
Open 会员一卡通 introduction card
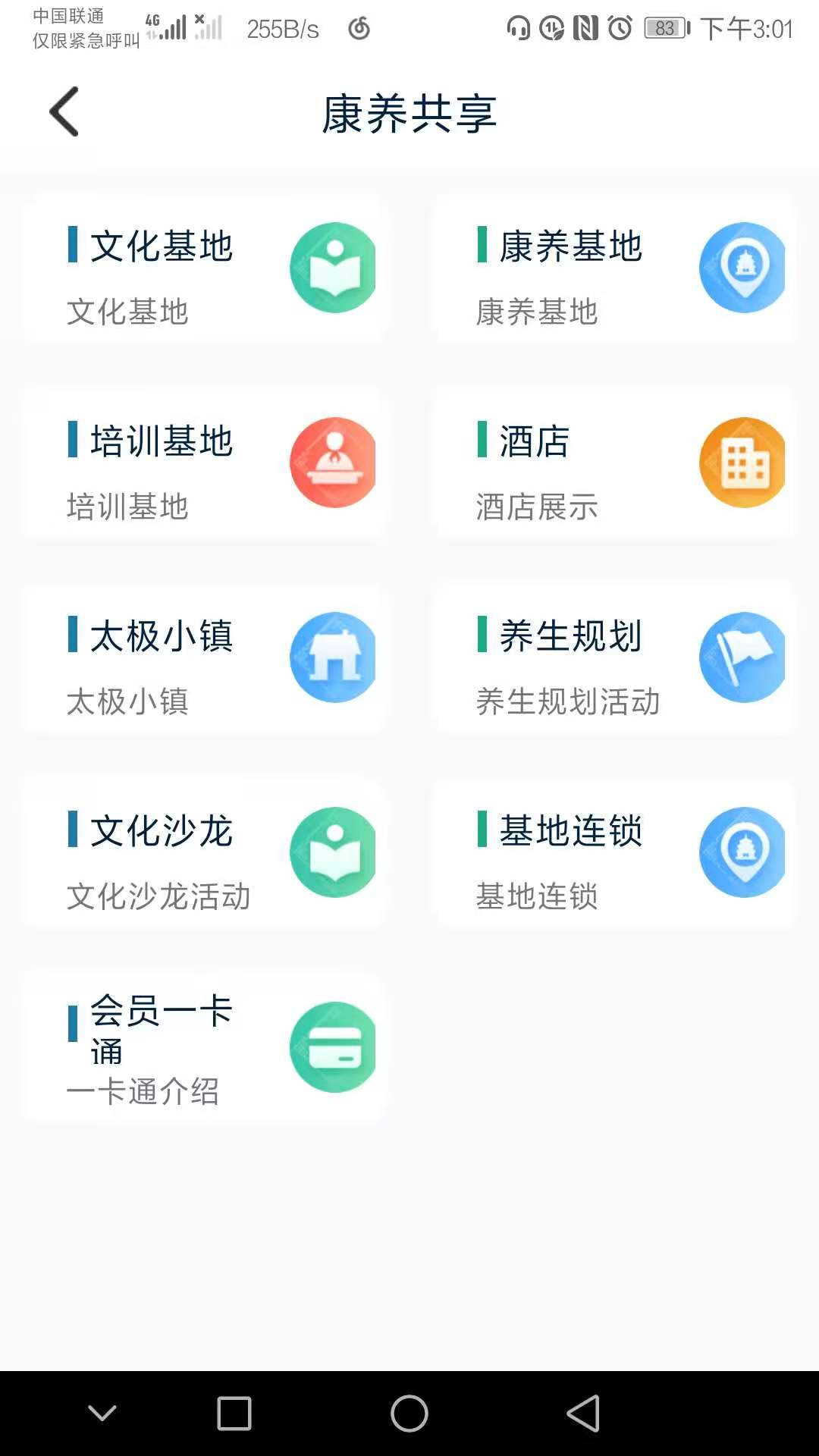point(203,1048)
